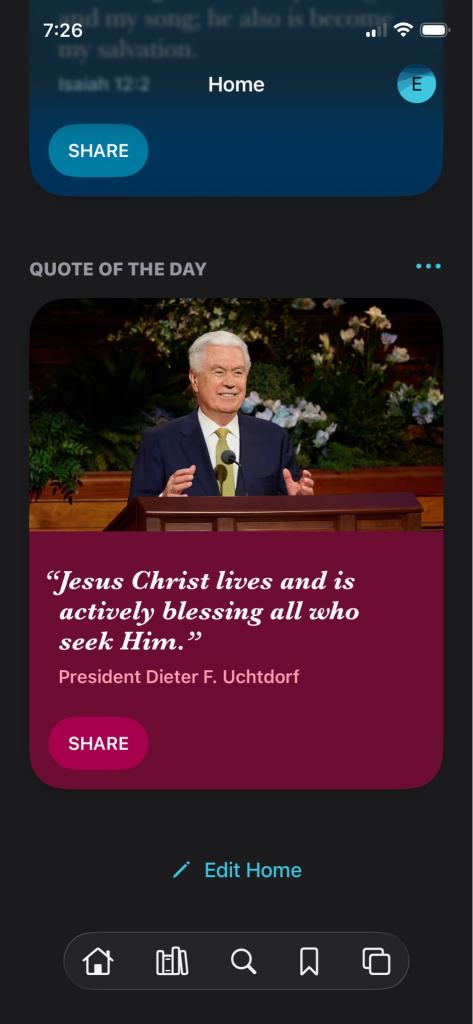The width and height of the screenshot is (473, 1024).
Task: Open Quote of the Day options menu
Action: click(428, 266)
